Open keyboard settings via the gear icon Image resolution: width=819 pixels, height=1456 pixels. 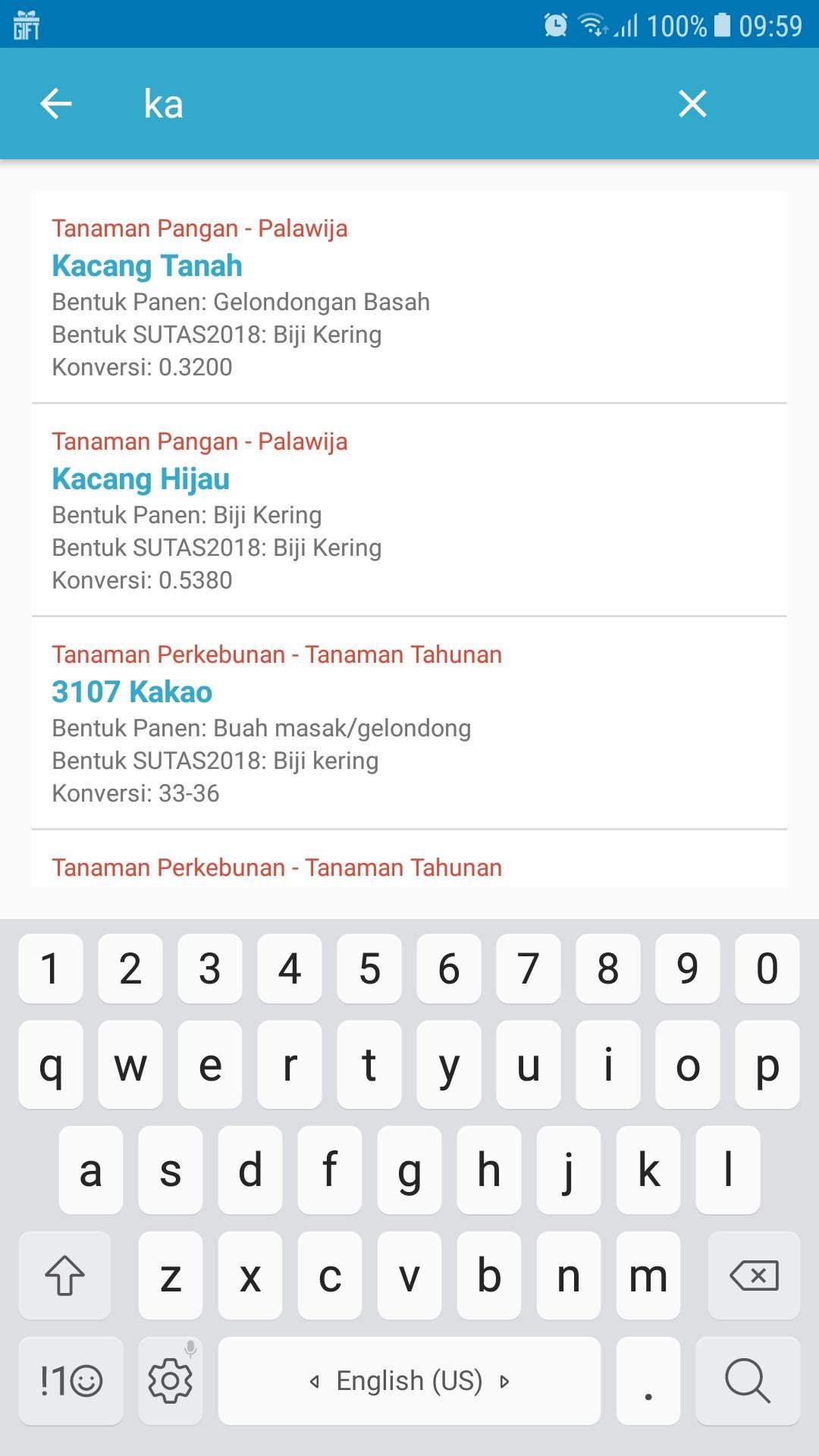click(170, 1380)
